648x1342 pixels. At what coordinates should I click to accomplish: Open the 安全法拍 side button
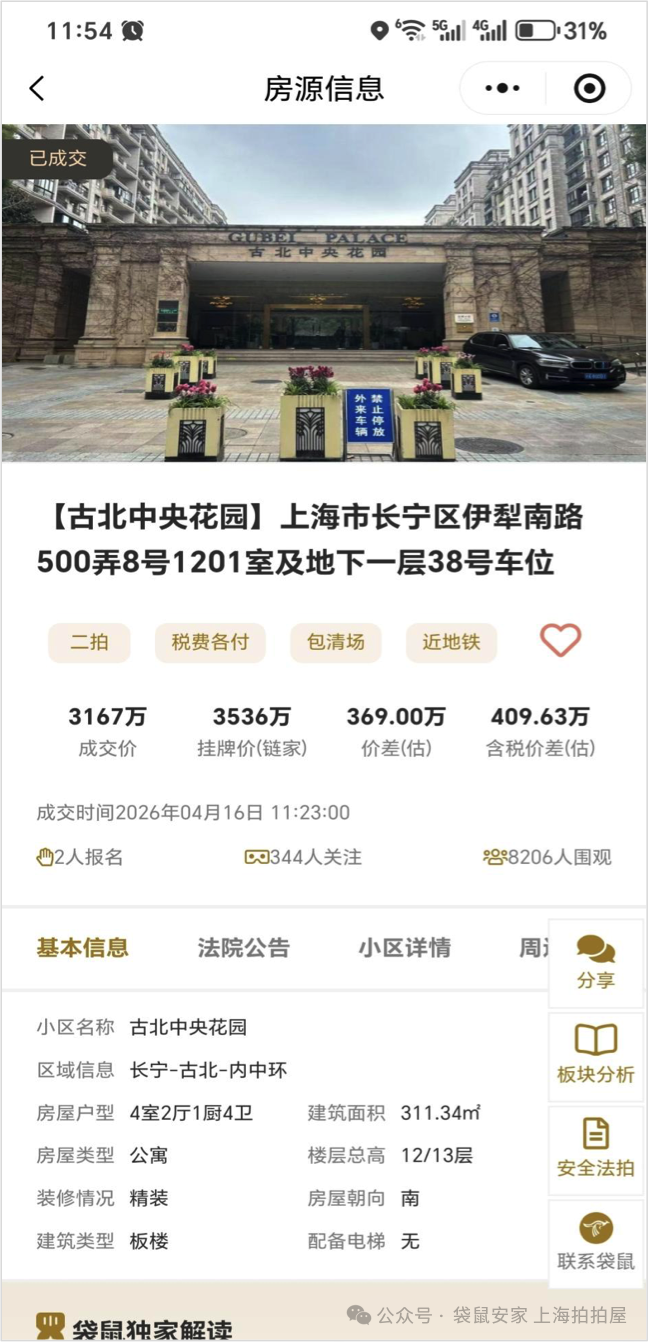[x=596, y=1149]
